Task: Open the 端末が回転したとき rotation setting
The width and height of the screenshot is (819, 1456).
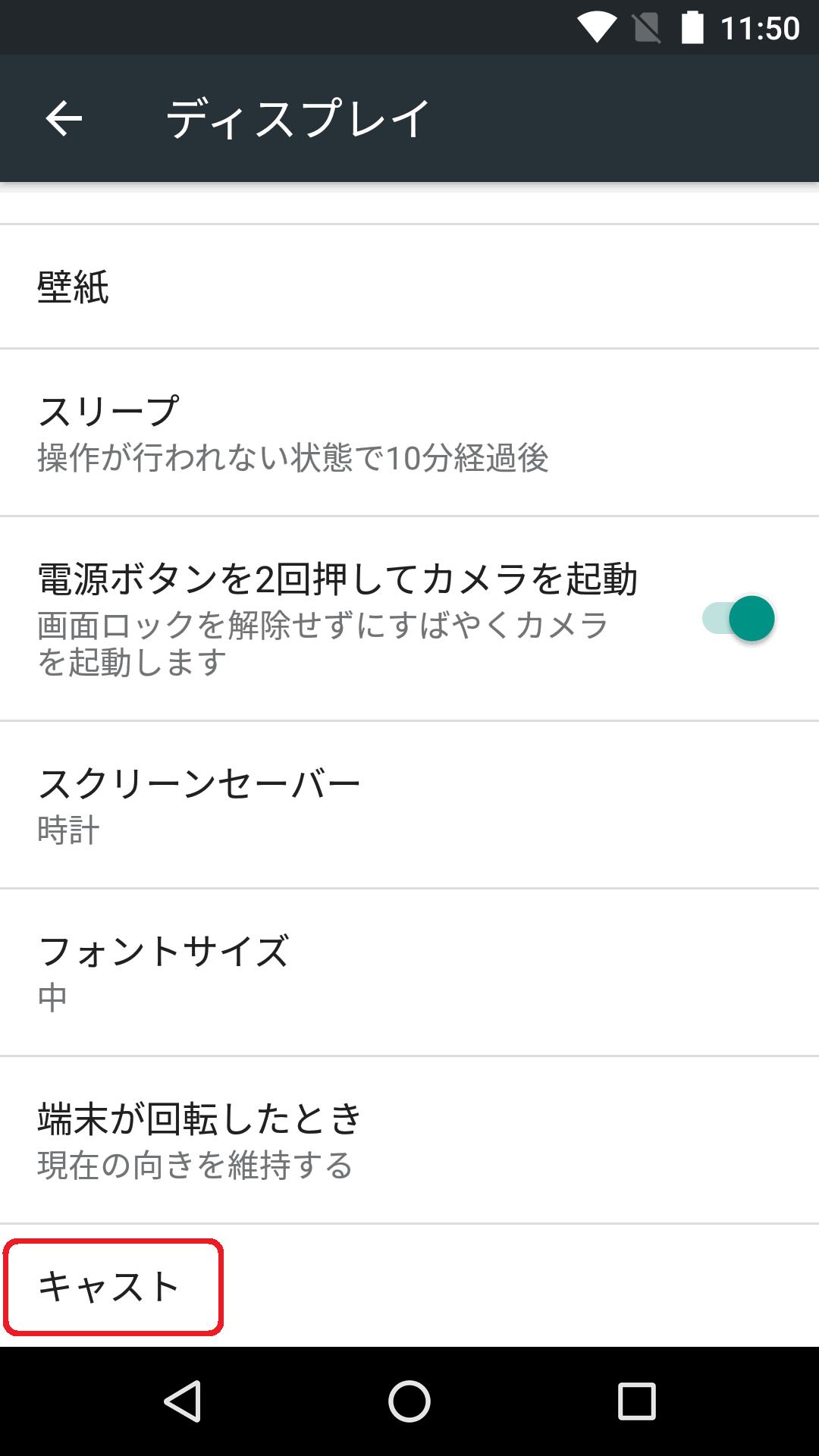Action: (409, 1141)
